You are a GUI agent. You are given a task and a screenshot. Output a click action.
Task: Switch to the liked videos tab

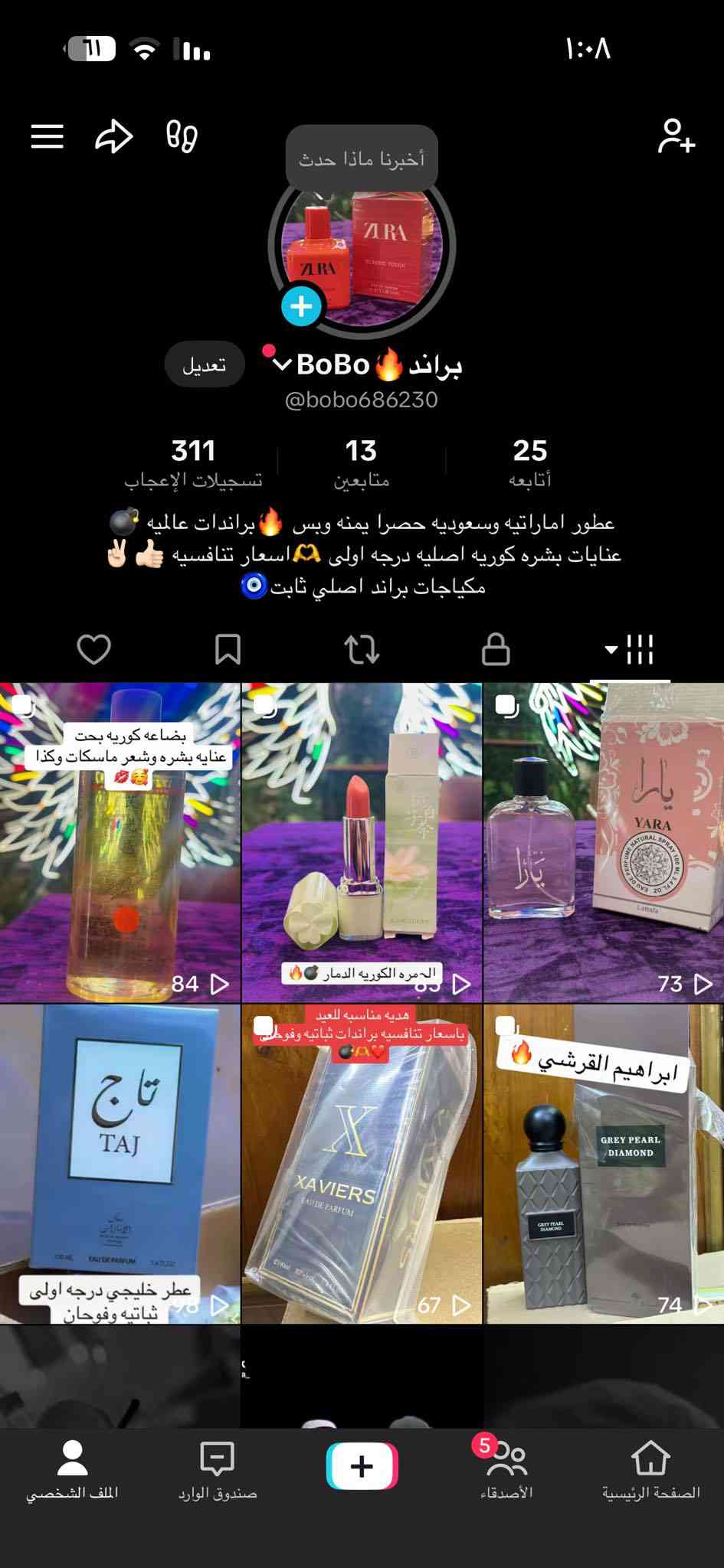pyautogui.click(x=94, y=650)
